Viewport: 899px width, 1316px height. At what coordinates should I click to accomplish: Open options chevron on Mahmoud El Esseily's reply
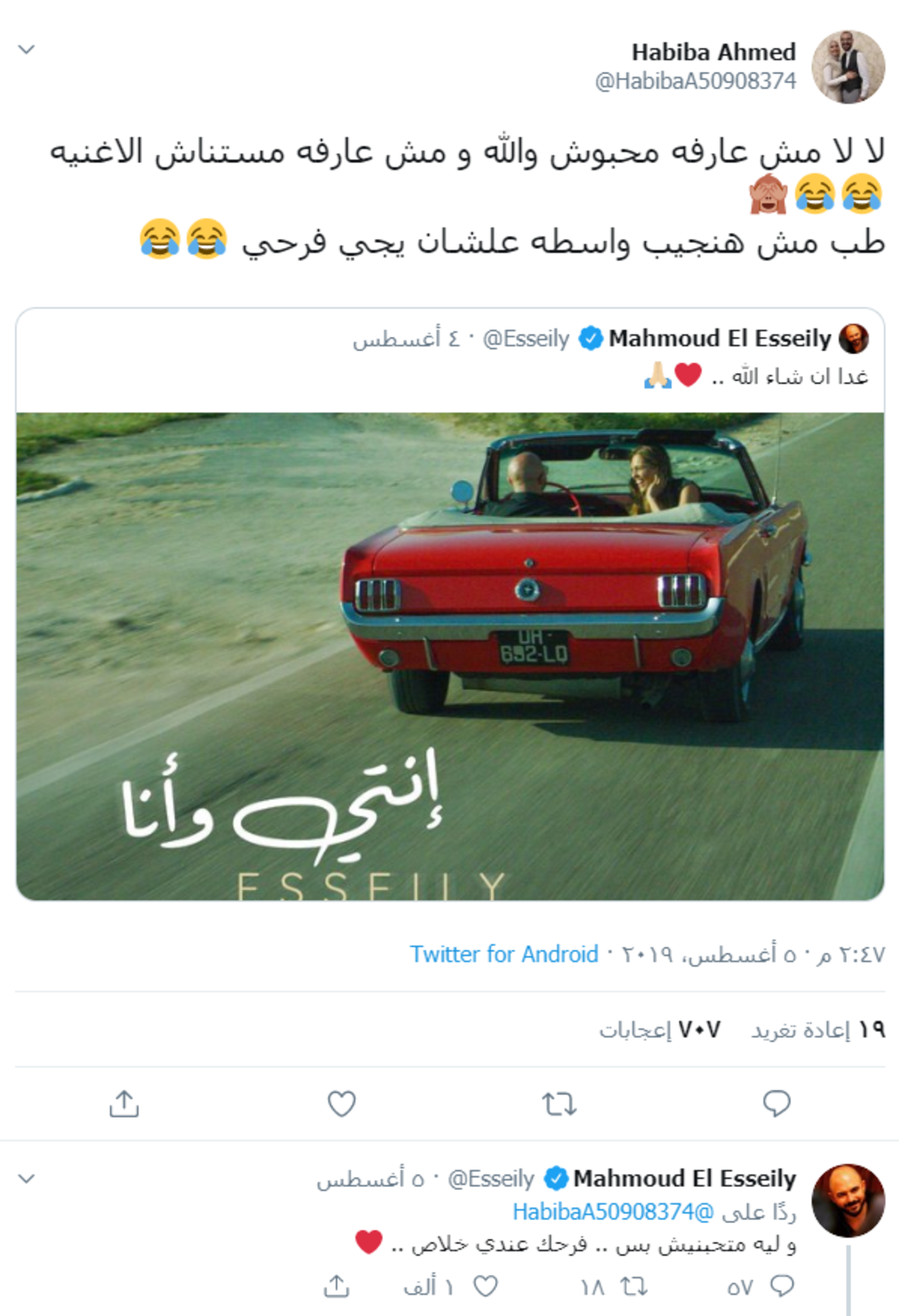27,1179
